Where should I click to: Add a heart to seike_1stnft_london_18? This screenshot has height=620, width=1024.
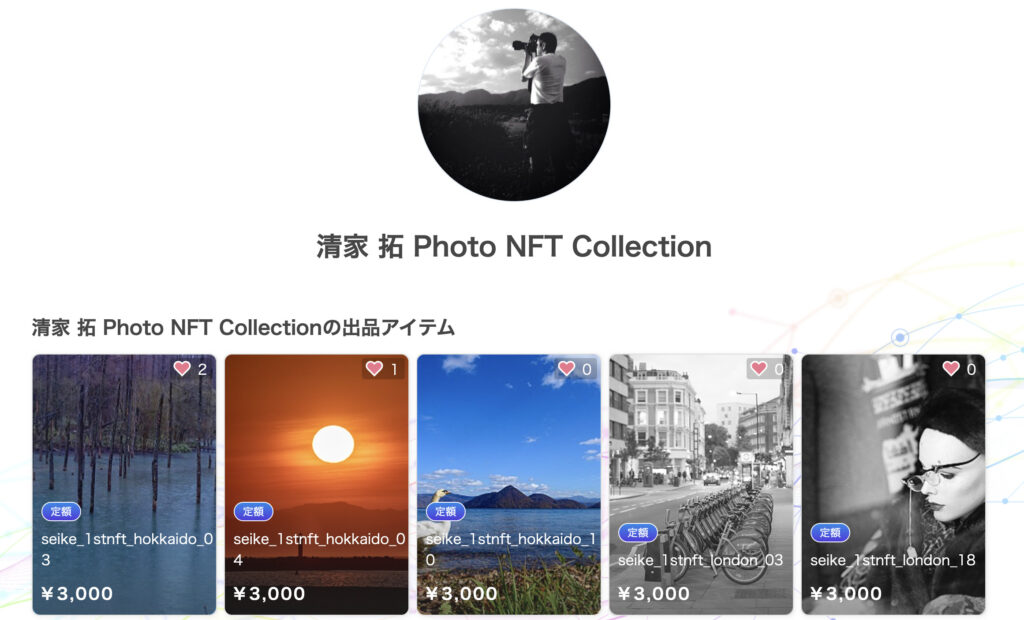pyautogui.click(x=951, y=369)
